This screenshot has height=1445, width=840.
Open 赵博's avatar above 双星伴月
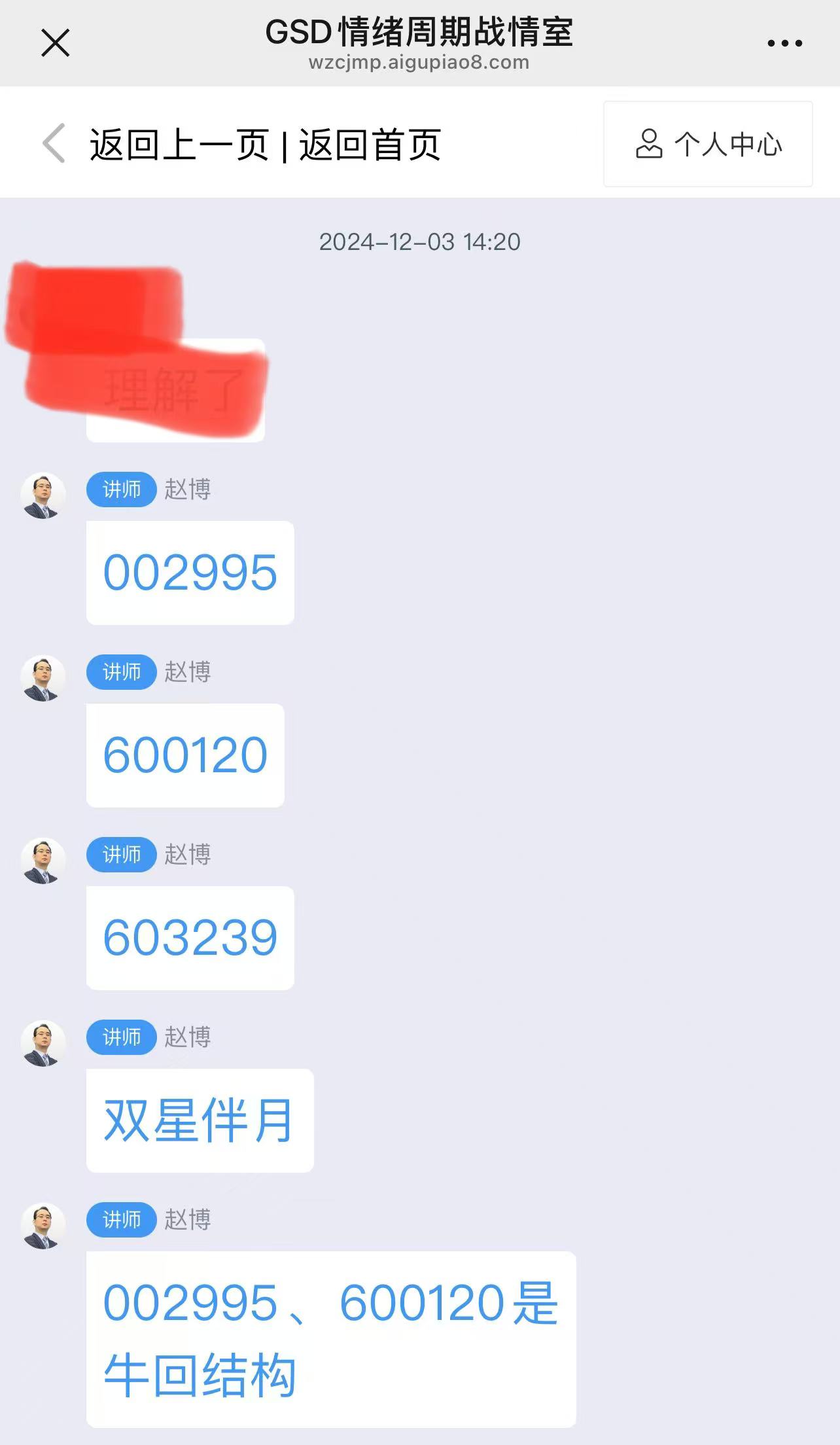tap(44, 1044)
